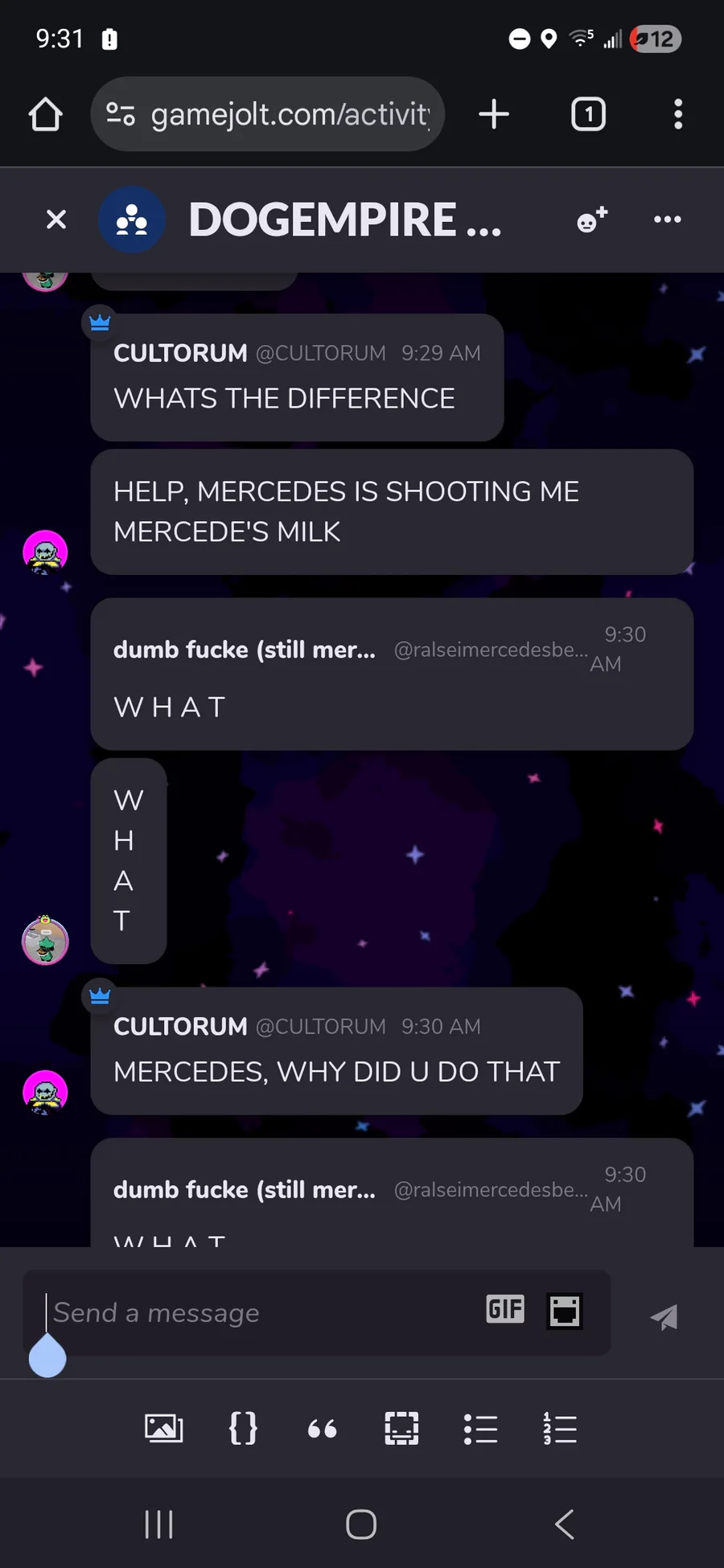The image size is (724, 1568).
Task: Open the browser overflow menu
Action: 678,114
